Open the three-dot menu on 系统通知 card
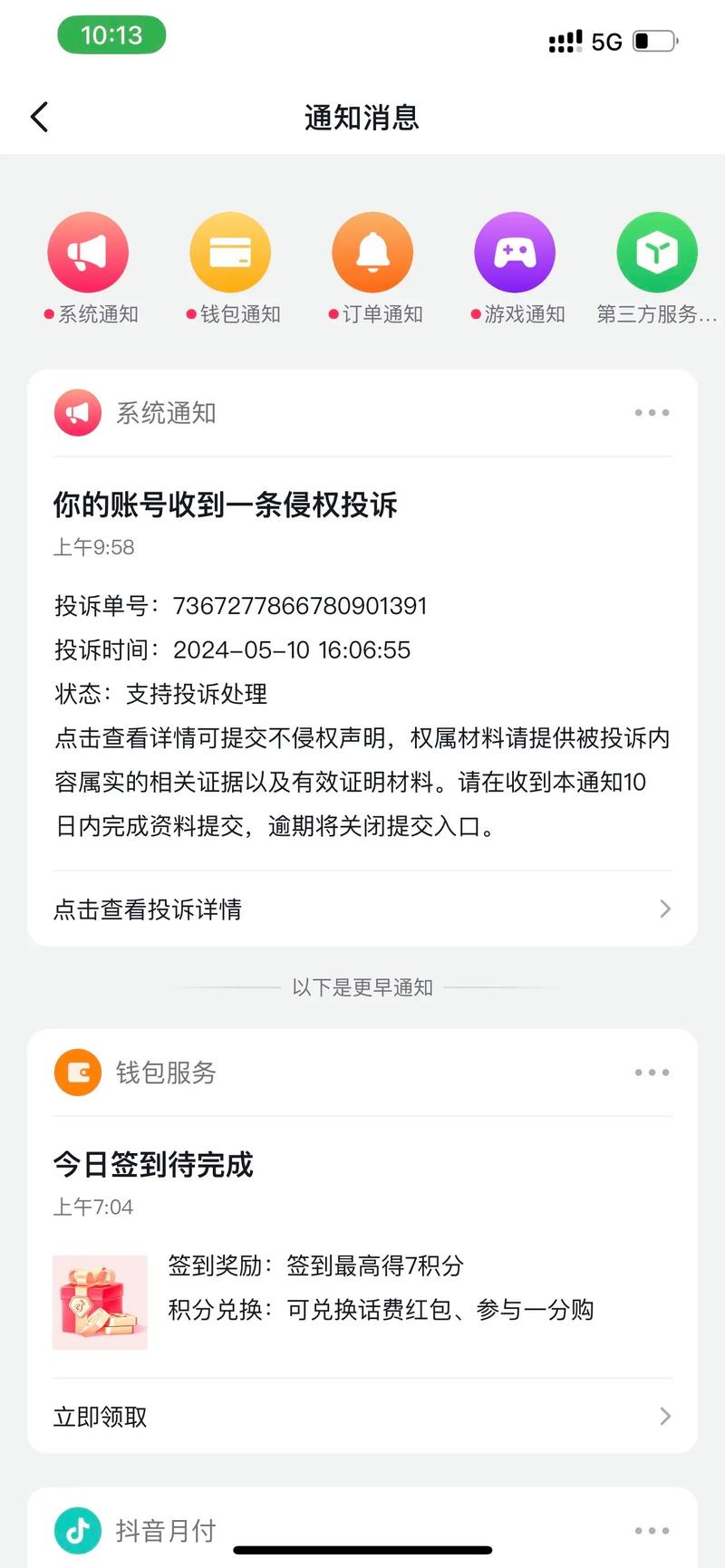 point(652,412)
